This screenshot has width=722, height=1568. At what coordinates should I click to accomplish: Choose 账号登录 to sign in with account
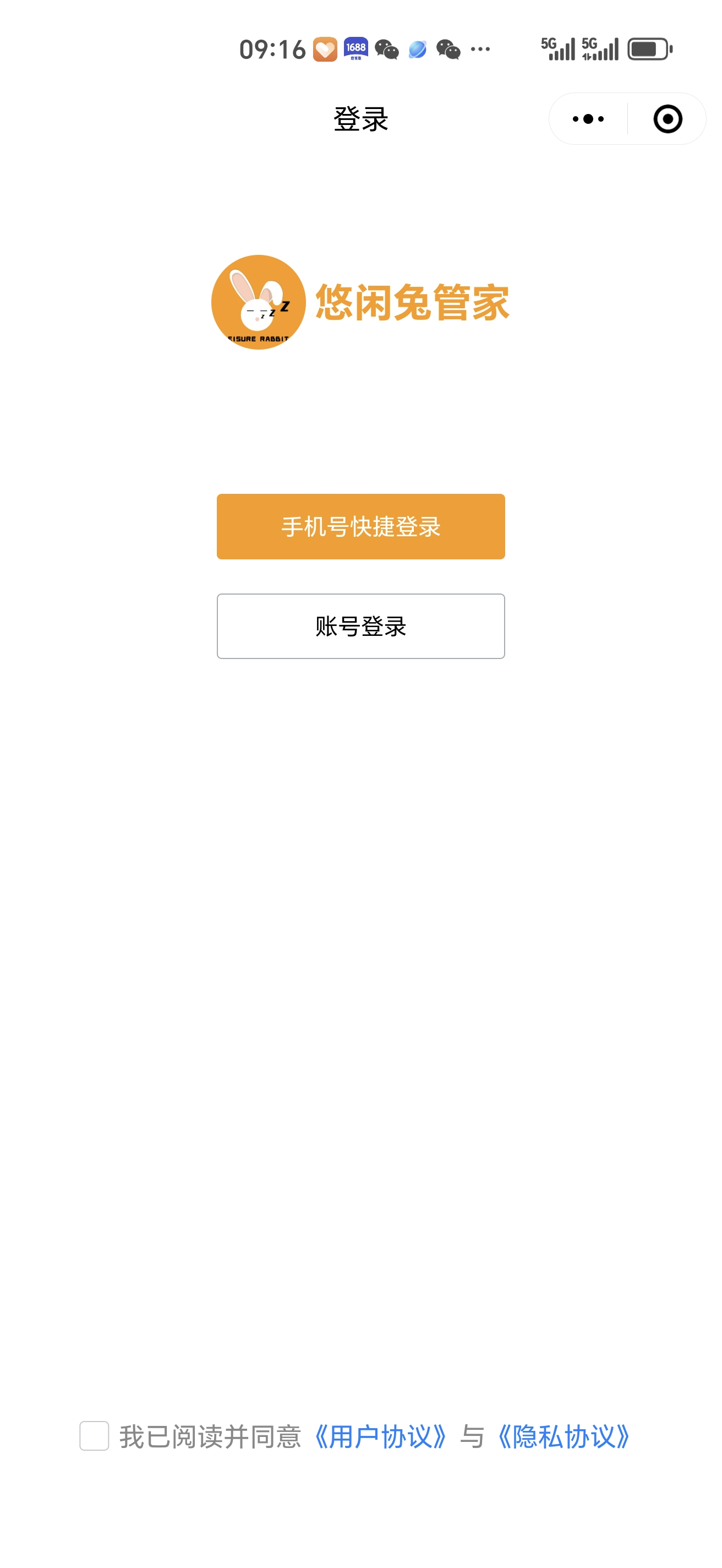click(360, 627)
